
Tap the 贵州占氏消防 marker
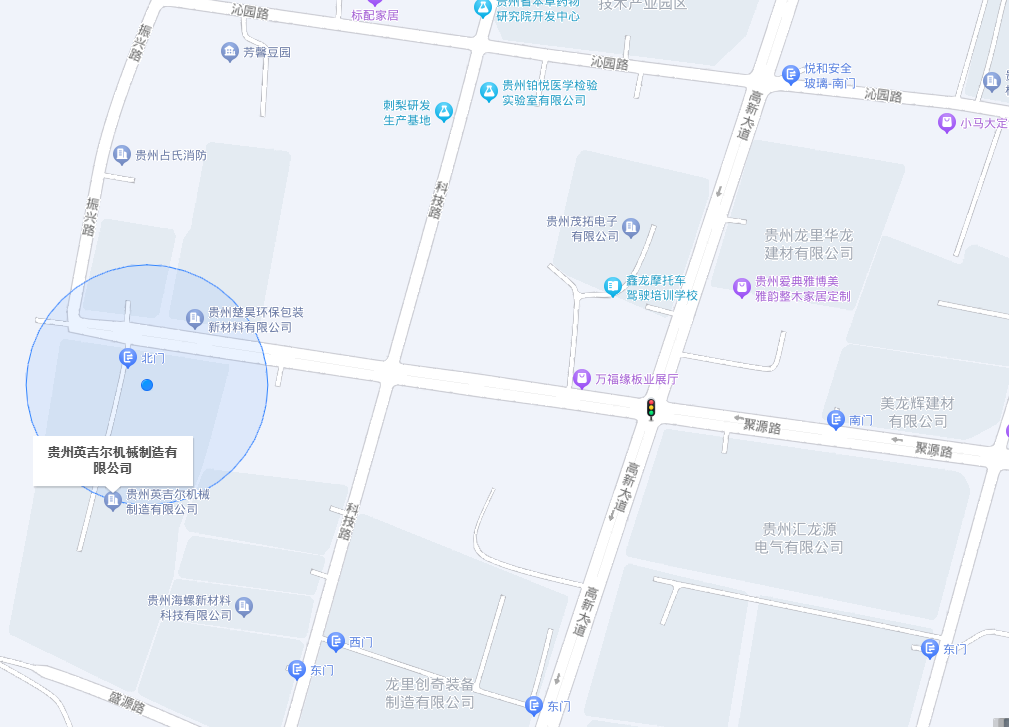click(x=122, y=154)
